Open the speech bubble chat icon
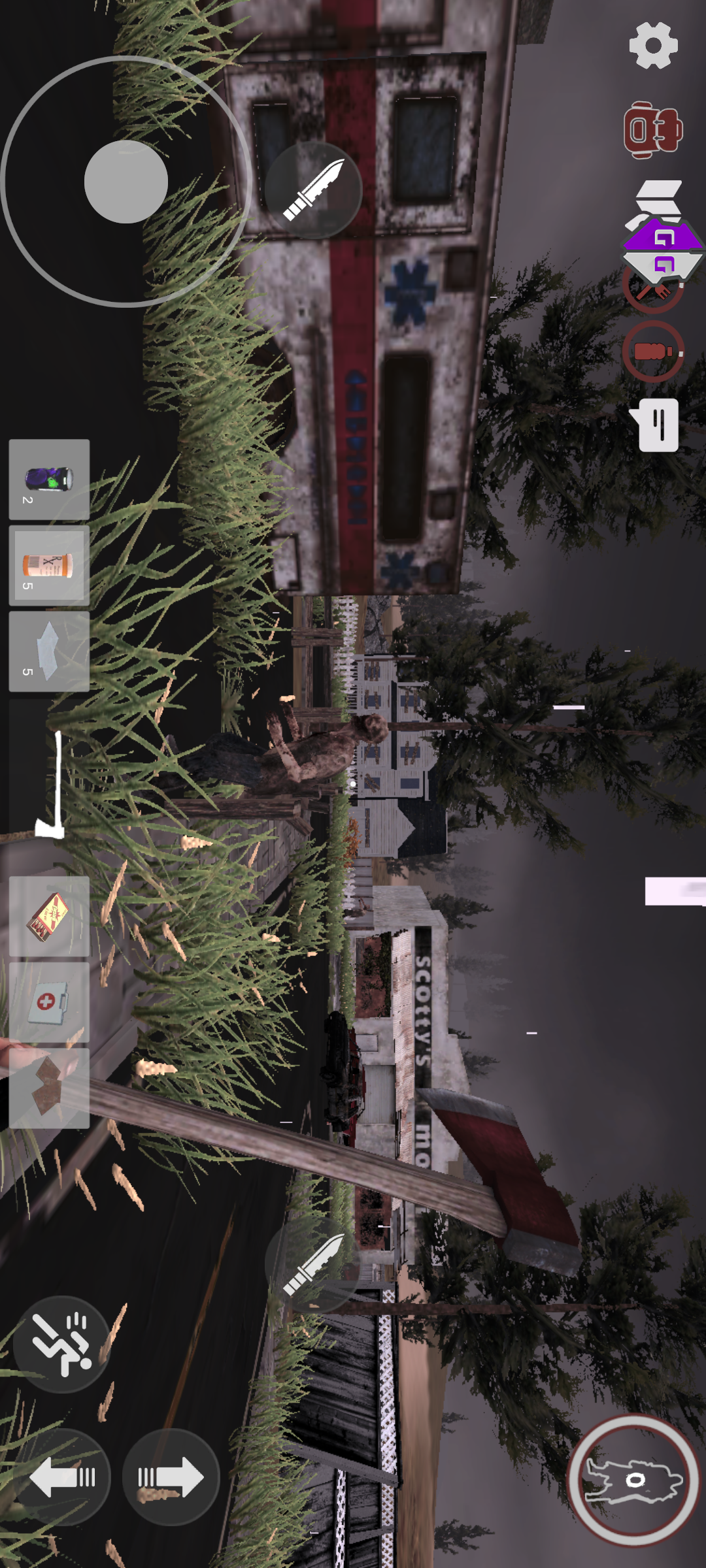Image resolution: width=706 pixels, height=1568 pixels. coord(658,425)
